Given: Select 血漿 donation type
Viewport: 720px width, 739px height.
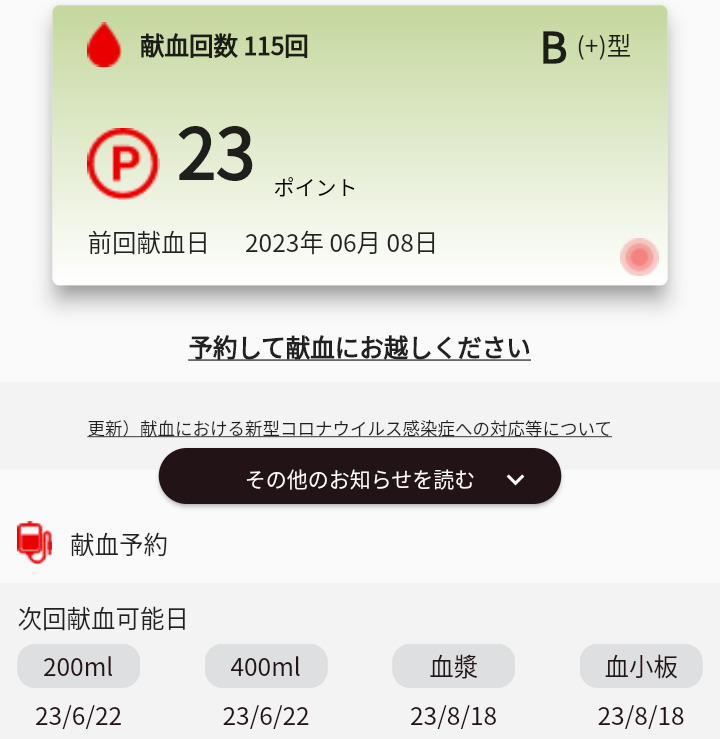Looking at the screenshot, I should tap(453, 667).
